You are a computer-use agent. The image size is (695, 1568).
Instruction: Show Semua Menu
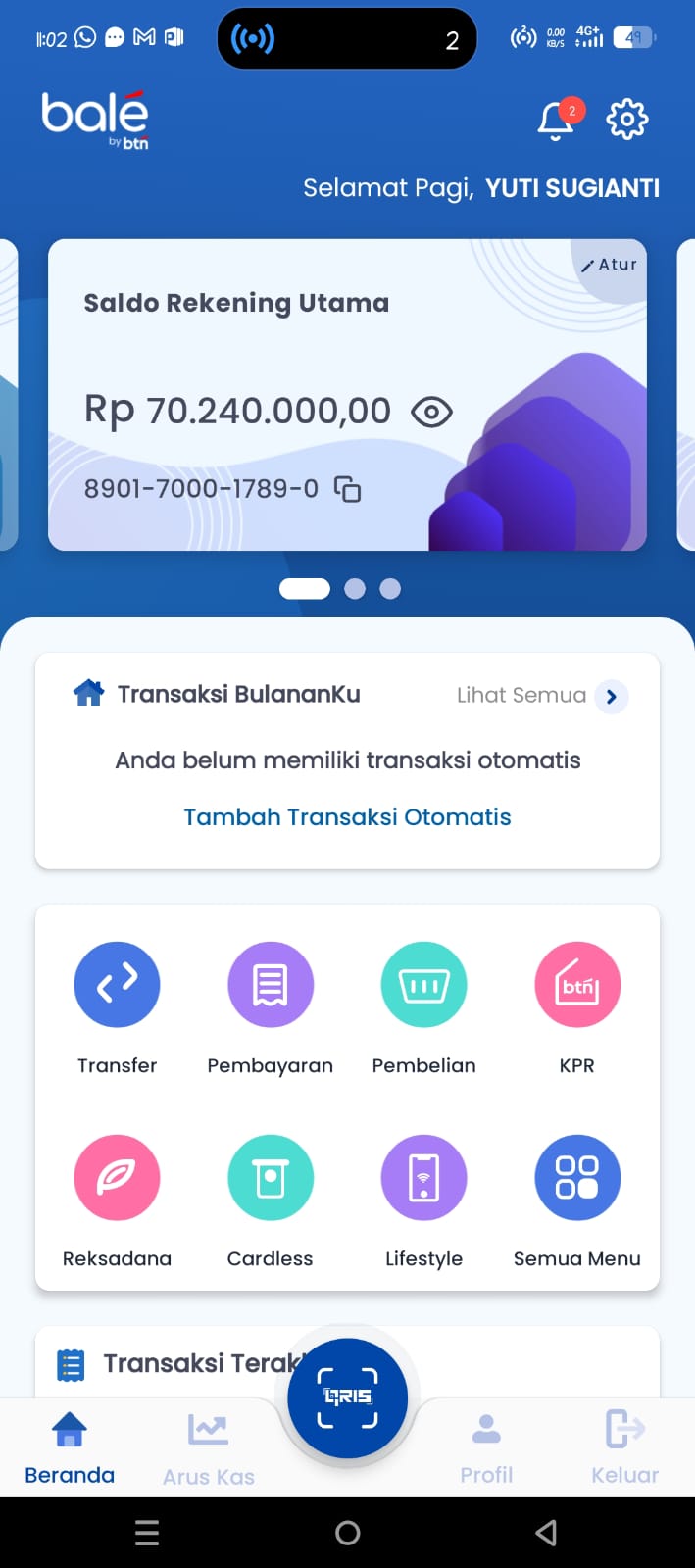tap(577, 1178)
